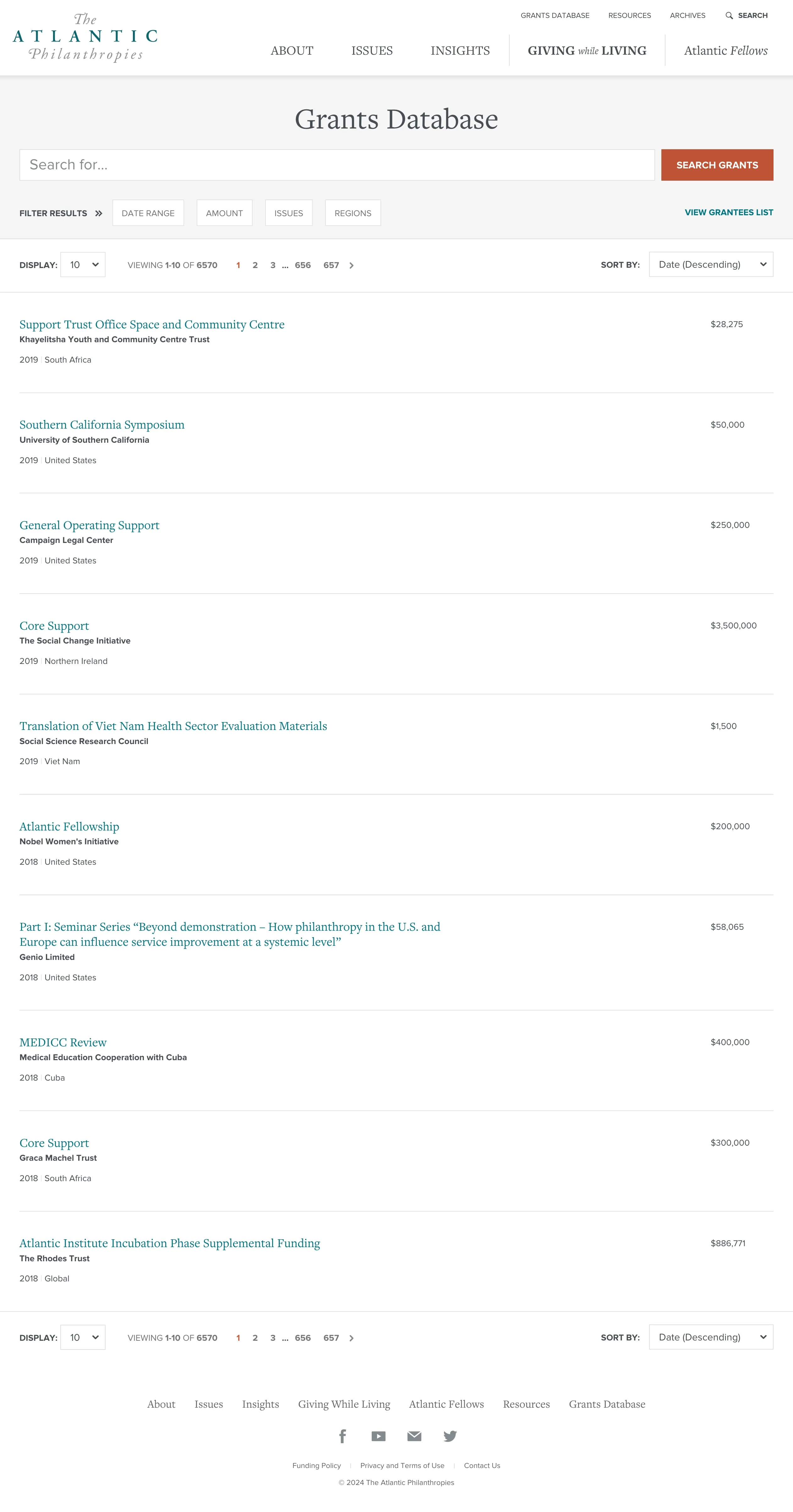Open the Funding Policy footer link
This screenshot has height=1512, width=793.
[x=316, y=1465]
